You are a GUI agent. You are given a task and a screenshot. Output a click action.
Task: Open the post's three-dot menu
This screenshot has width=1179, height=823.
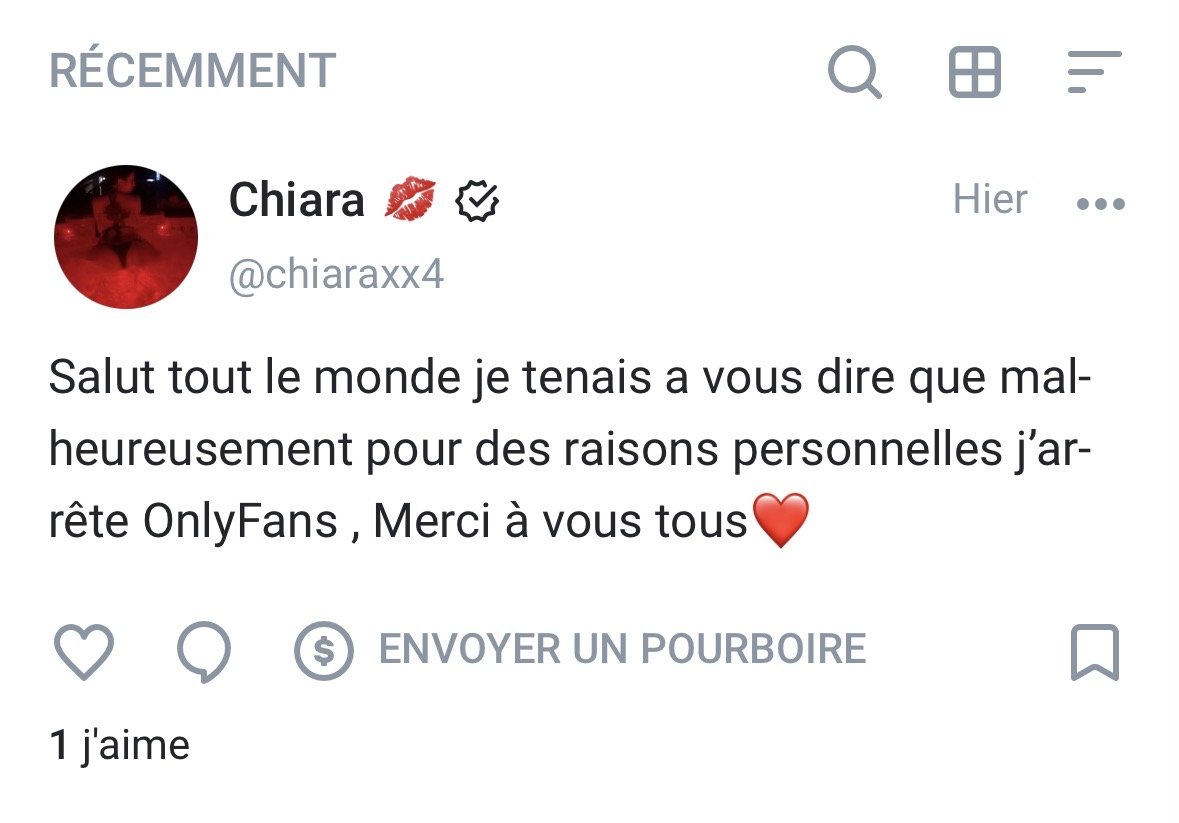[x=1101, y=204]
